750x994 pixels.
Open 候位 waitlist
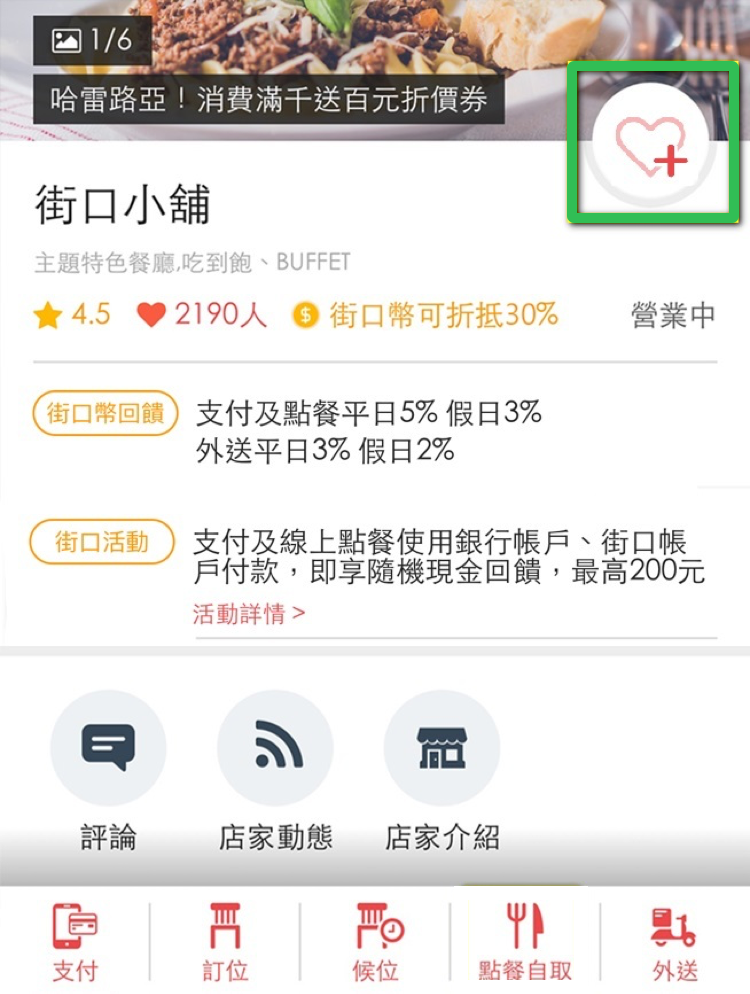(x=376, y=940)
